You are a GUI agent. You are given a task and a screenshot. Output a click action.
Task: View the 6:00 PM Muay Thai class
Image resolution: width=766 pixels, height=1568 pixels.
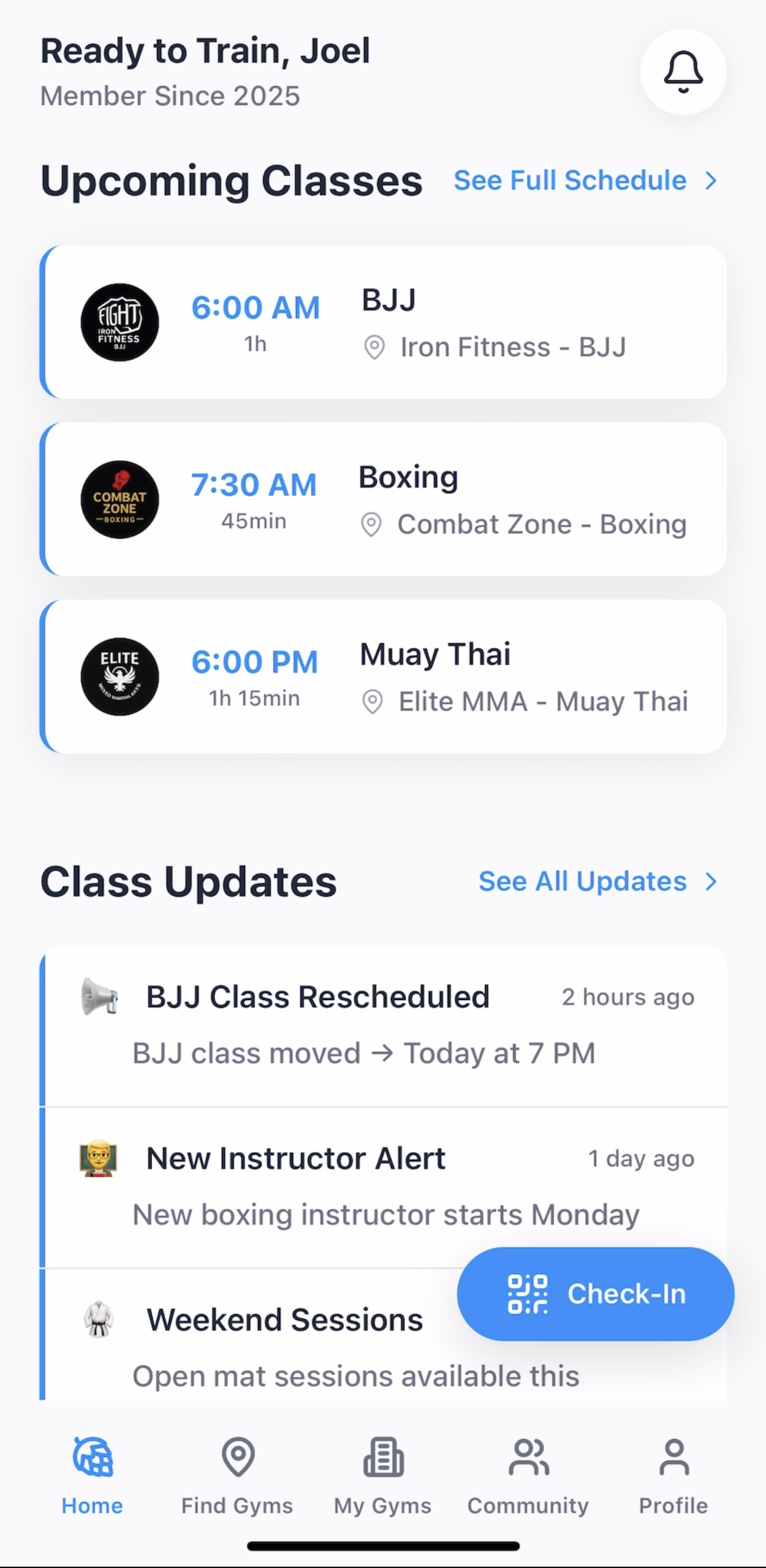pyautogui.click(x=383, y=676)
